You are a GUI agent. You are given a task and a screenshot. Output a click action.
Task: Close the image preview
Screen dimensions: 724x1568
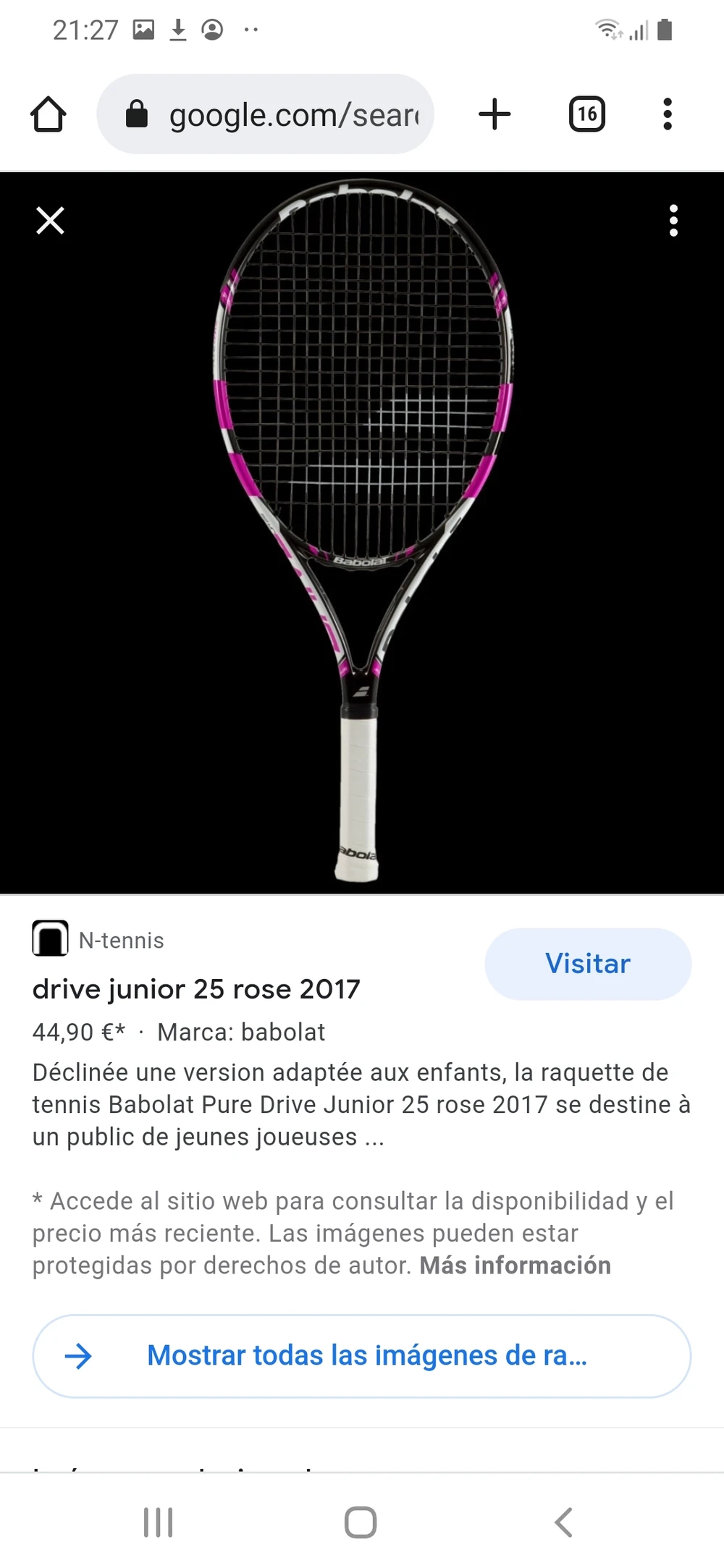click(50, 221)
